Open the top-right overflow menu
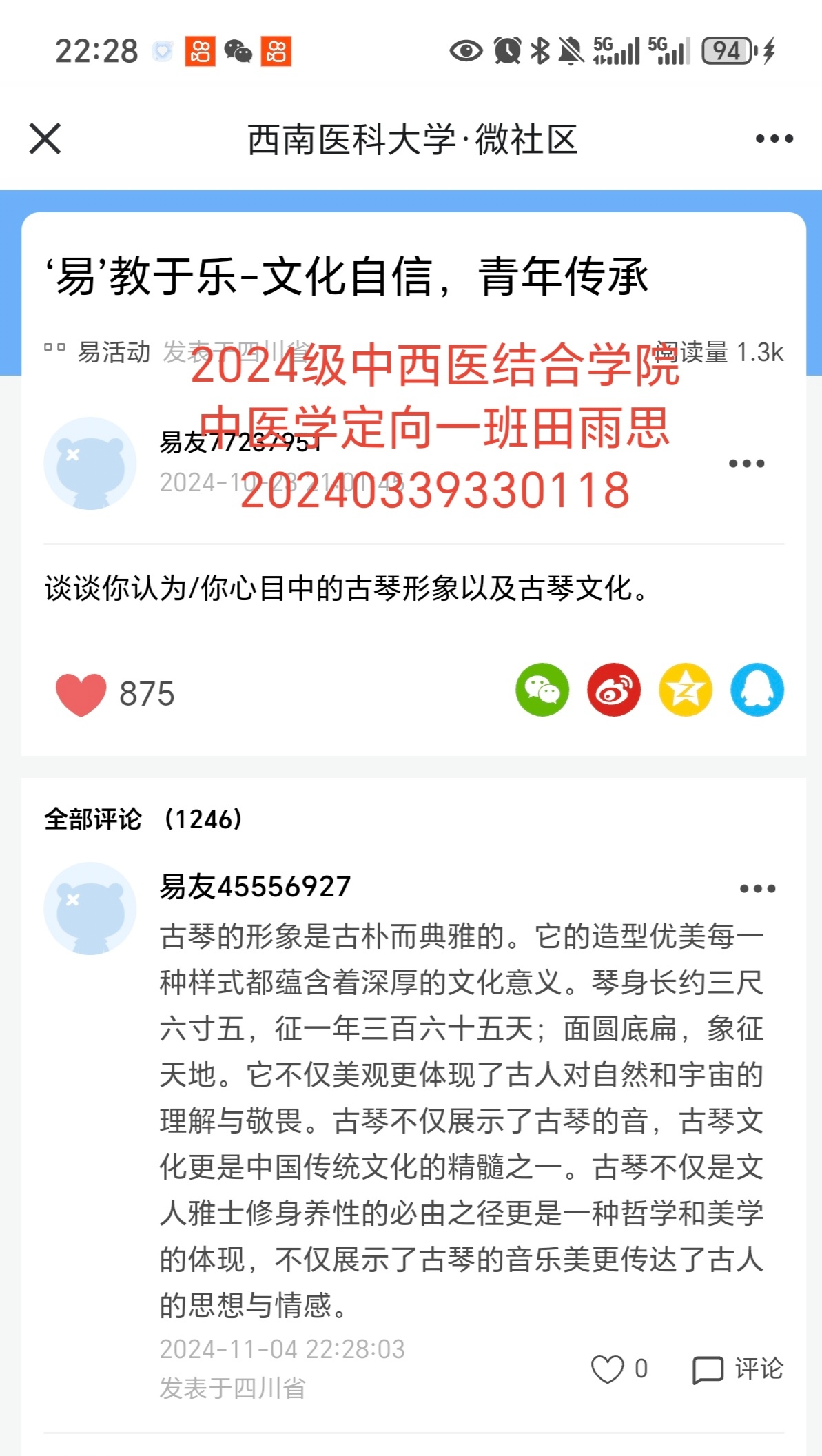The width and height of the screenshot is (822, 1456). (774, 139)
